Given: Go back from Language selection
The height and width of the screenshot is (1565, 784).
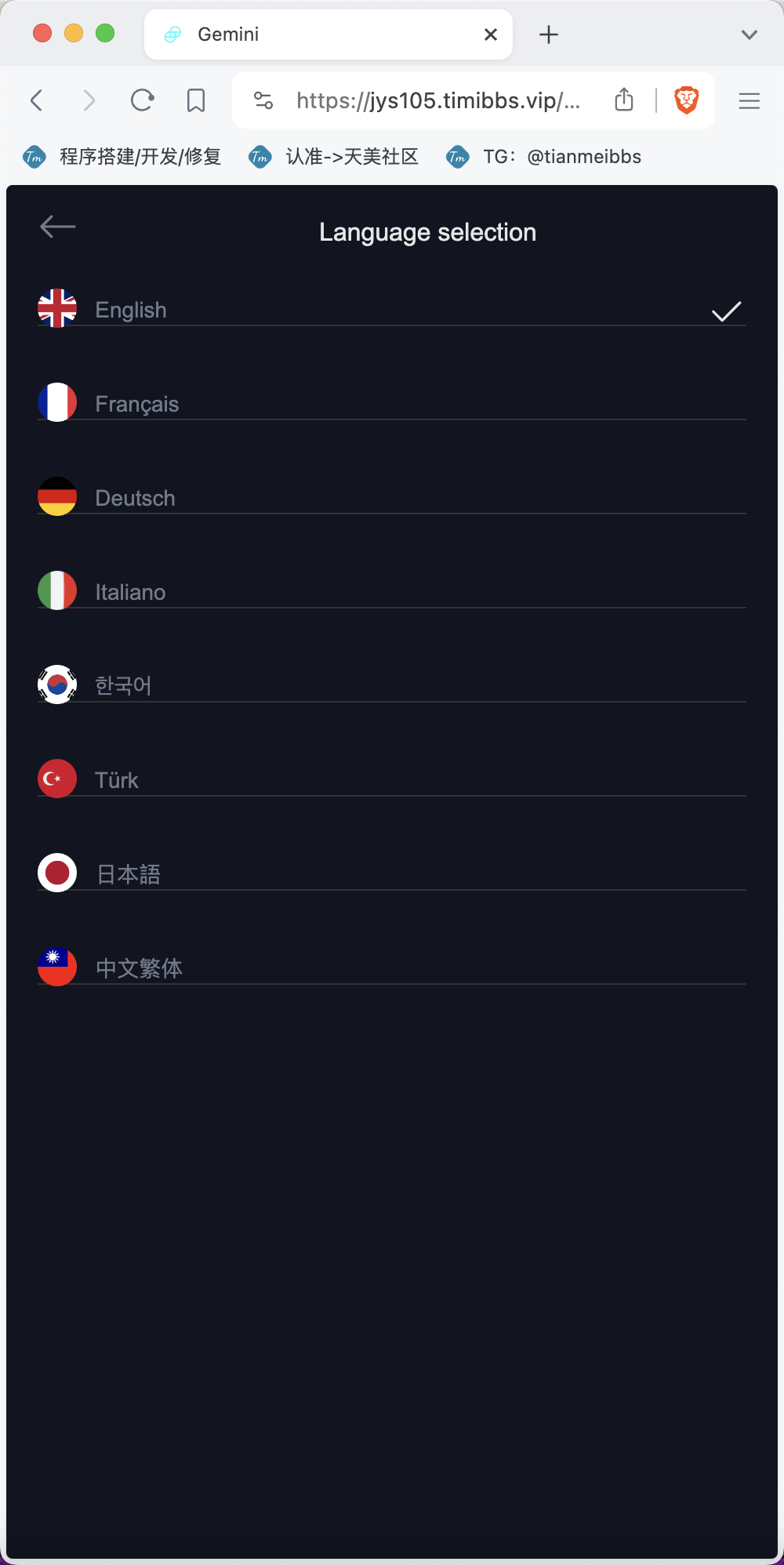Looking at the screenshot, I should point(58,227).
